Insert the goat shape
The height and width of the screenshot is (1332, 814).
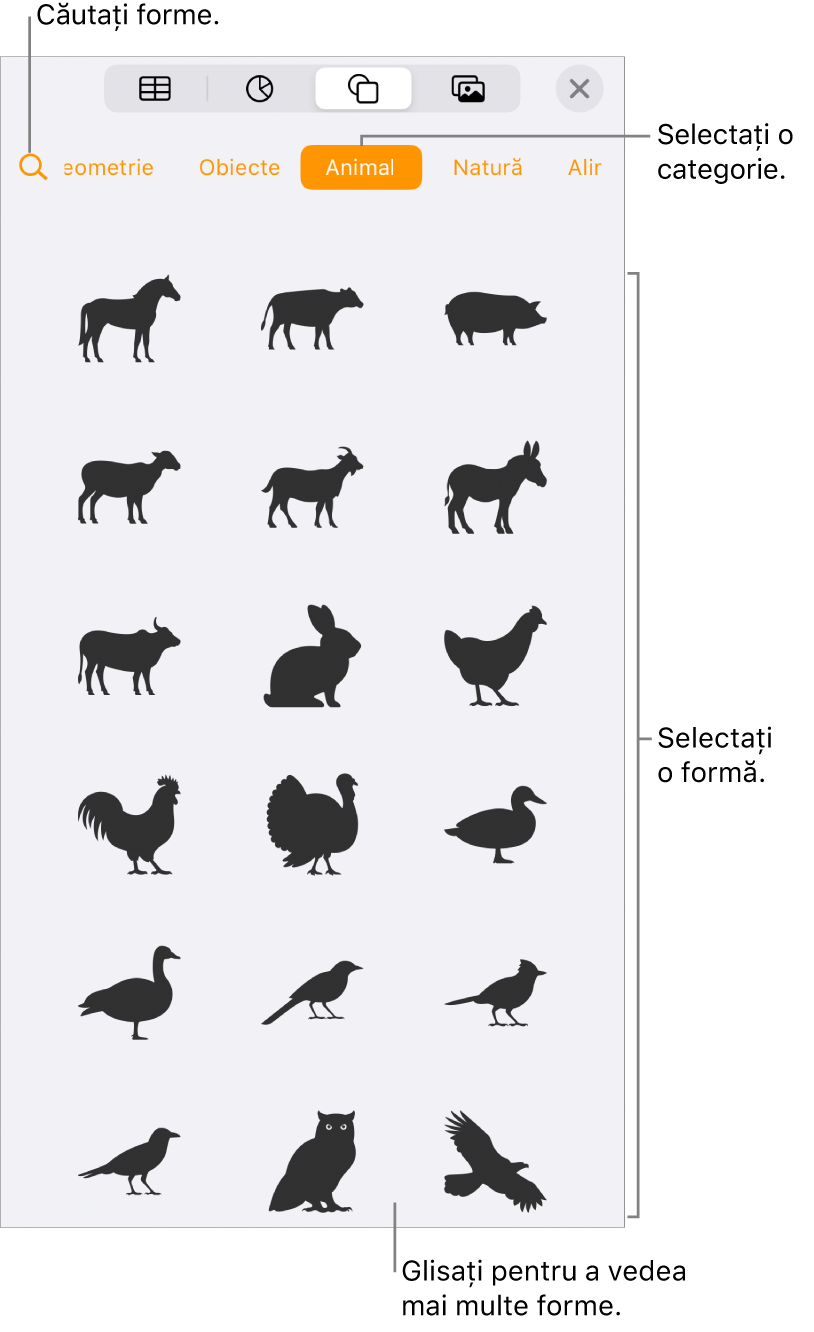312,488
